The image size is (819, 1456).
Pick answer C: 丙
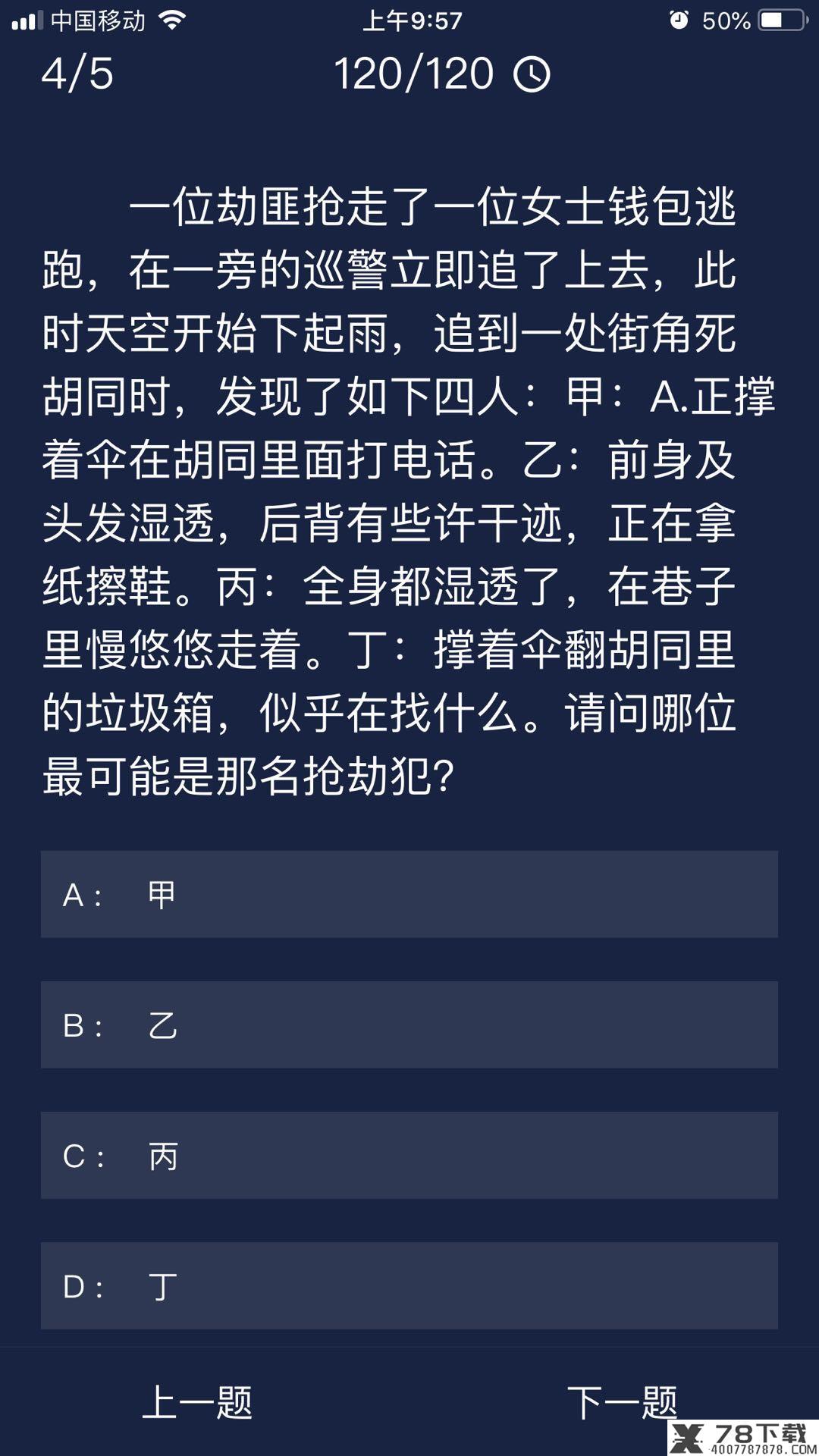click(x=409, y=1155)
